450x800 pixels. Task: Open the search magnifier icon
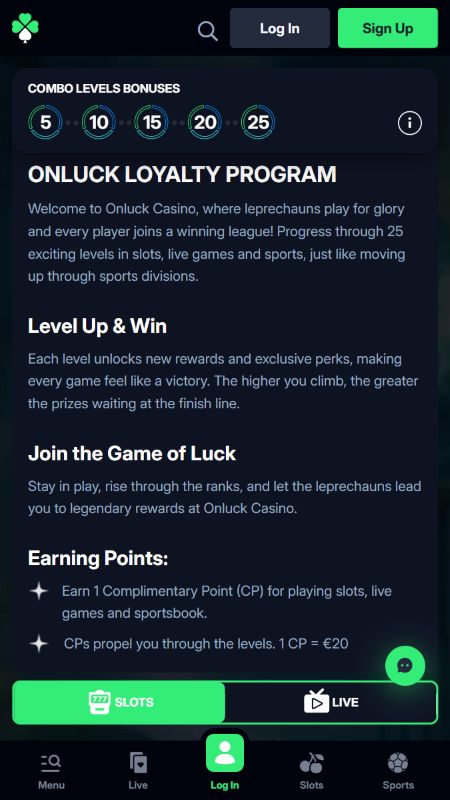208,30
